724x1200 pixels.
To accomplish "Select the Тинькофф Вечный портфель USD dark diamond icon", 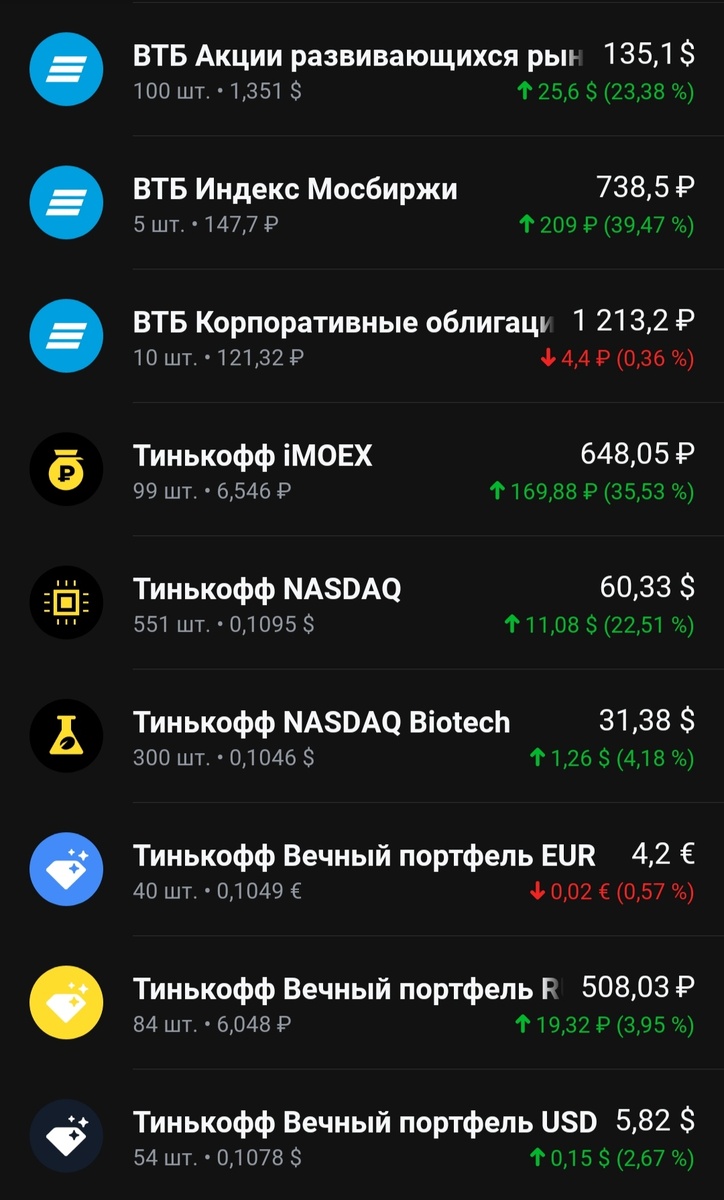I will [x=66, y=1136].
